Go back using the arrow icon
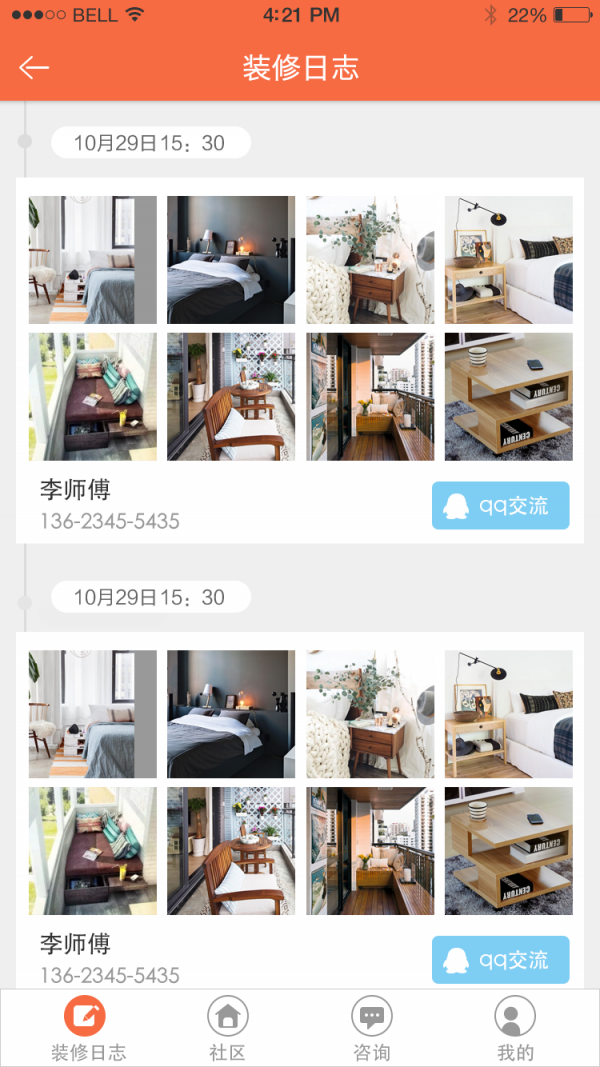This screenshot has width=600, height=1067. (34, 68)
